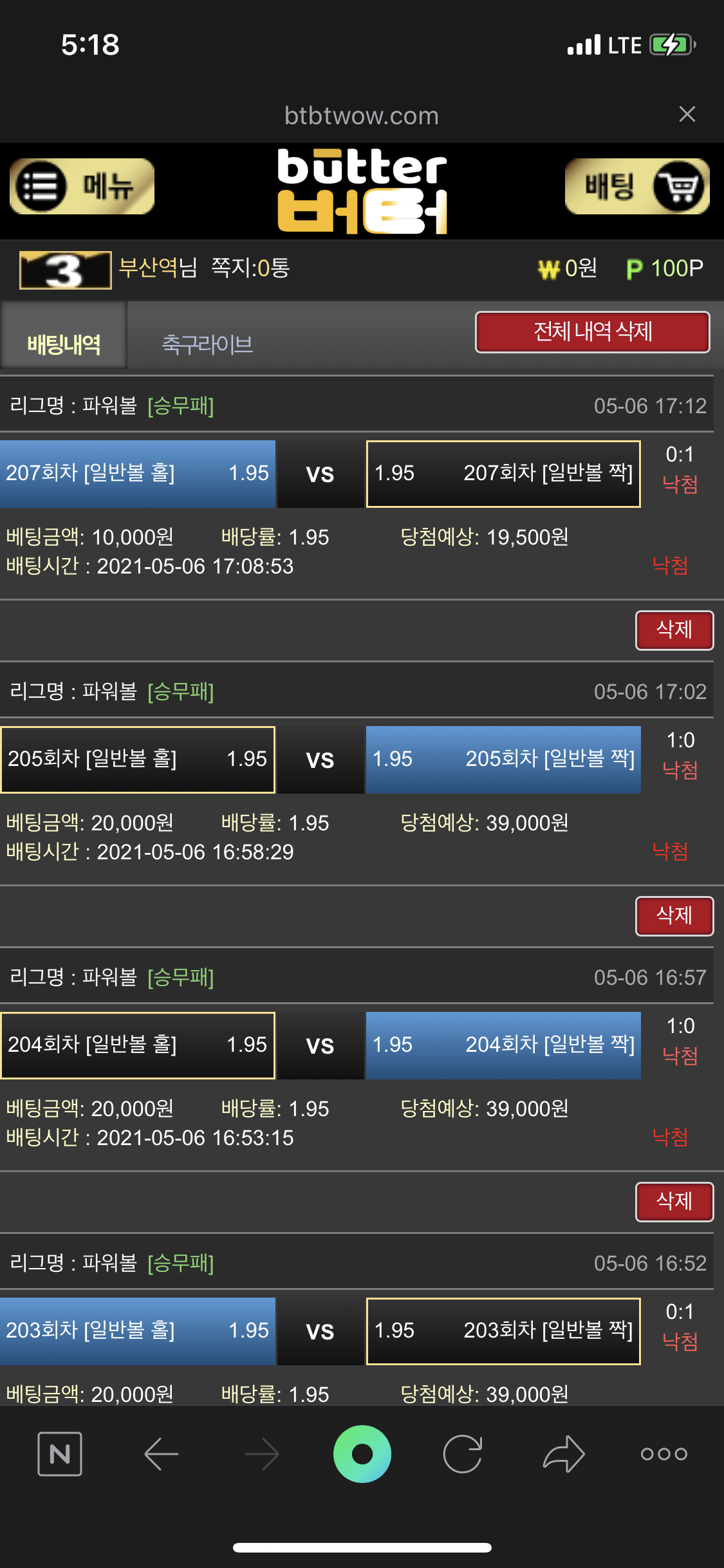The image size is (724, 1568).
Task: Tap the green circle search button
Action: 362,1453
